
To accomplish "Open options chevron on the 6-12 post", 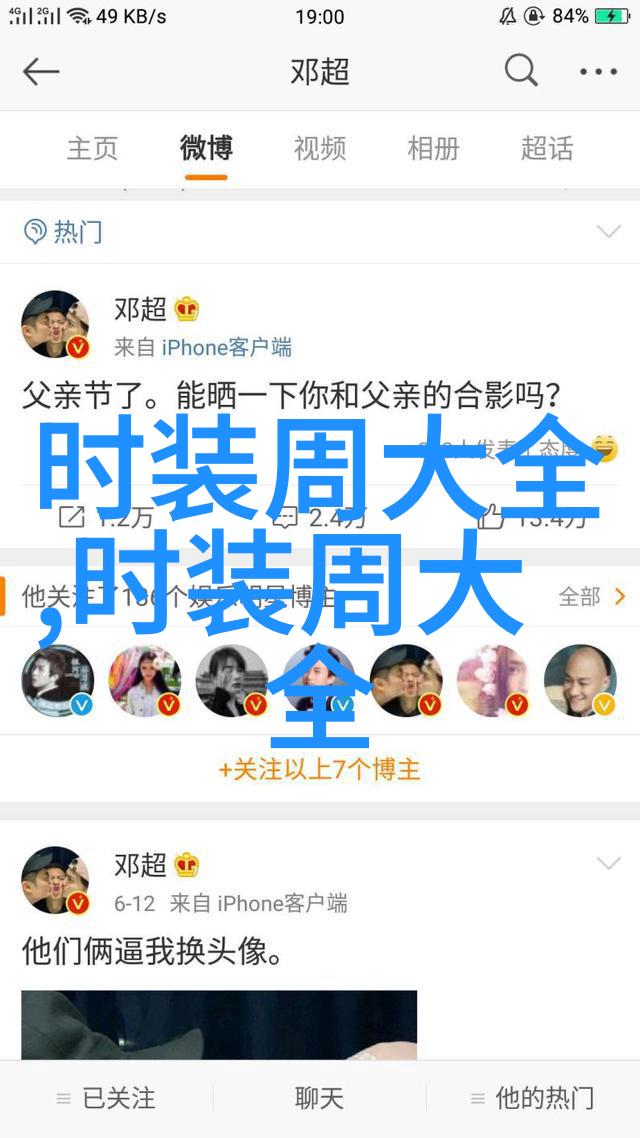I will 608,863.
